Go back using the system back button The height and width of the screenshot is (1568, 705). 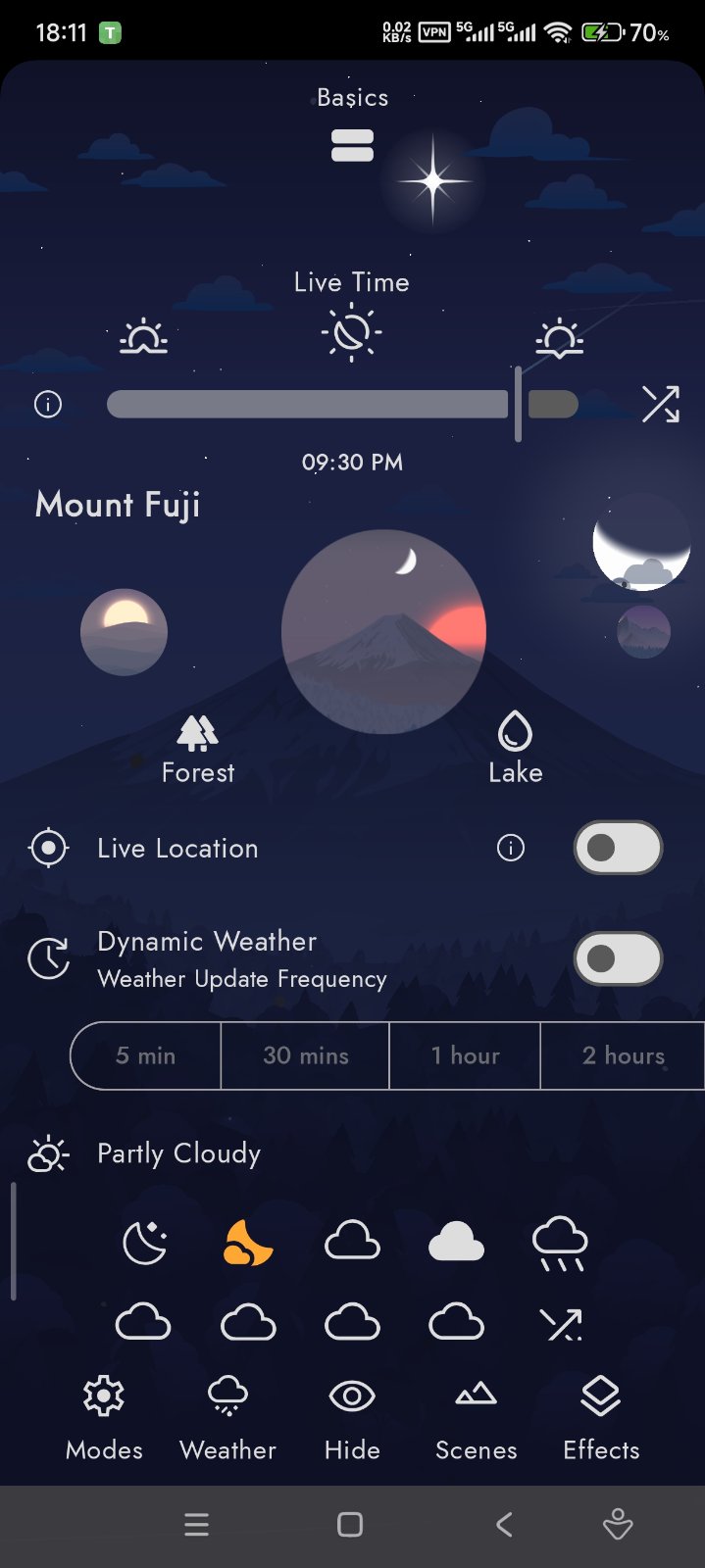[504, 1525]
